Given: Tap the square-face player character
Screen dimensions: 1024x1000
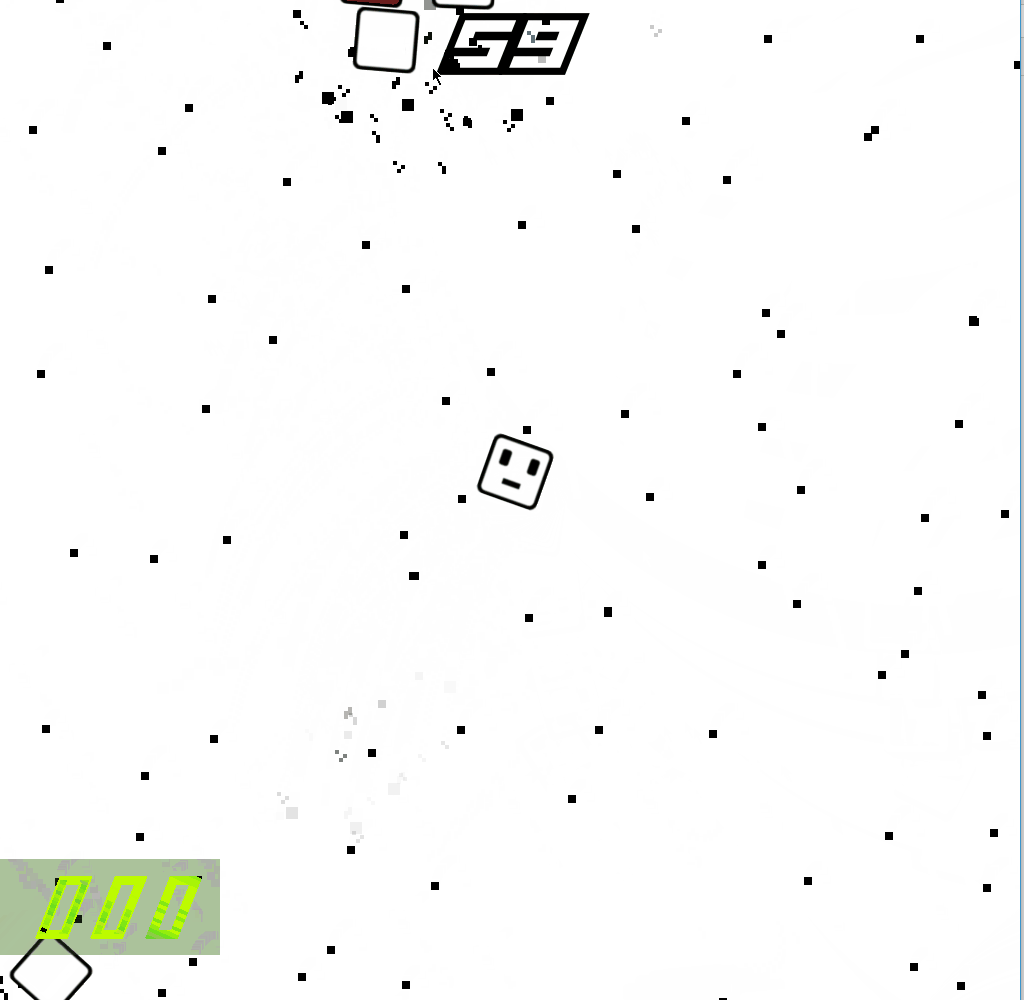Looking at the screenshot, I should coord(515,472).
